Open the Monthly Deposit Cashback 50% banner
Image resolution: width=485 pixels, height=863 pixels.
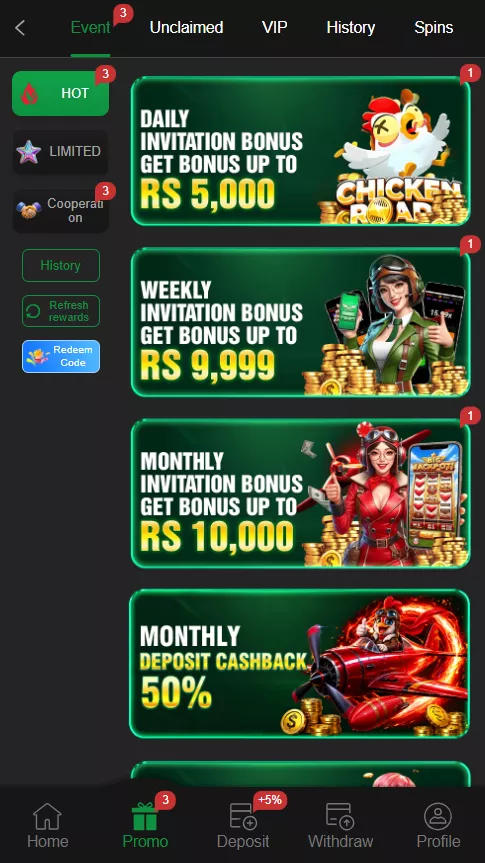300,664
